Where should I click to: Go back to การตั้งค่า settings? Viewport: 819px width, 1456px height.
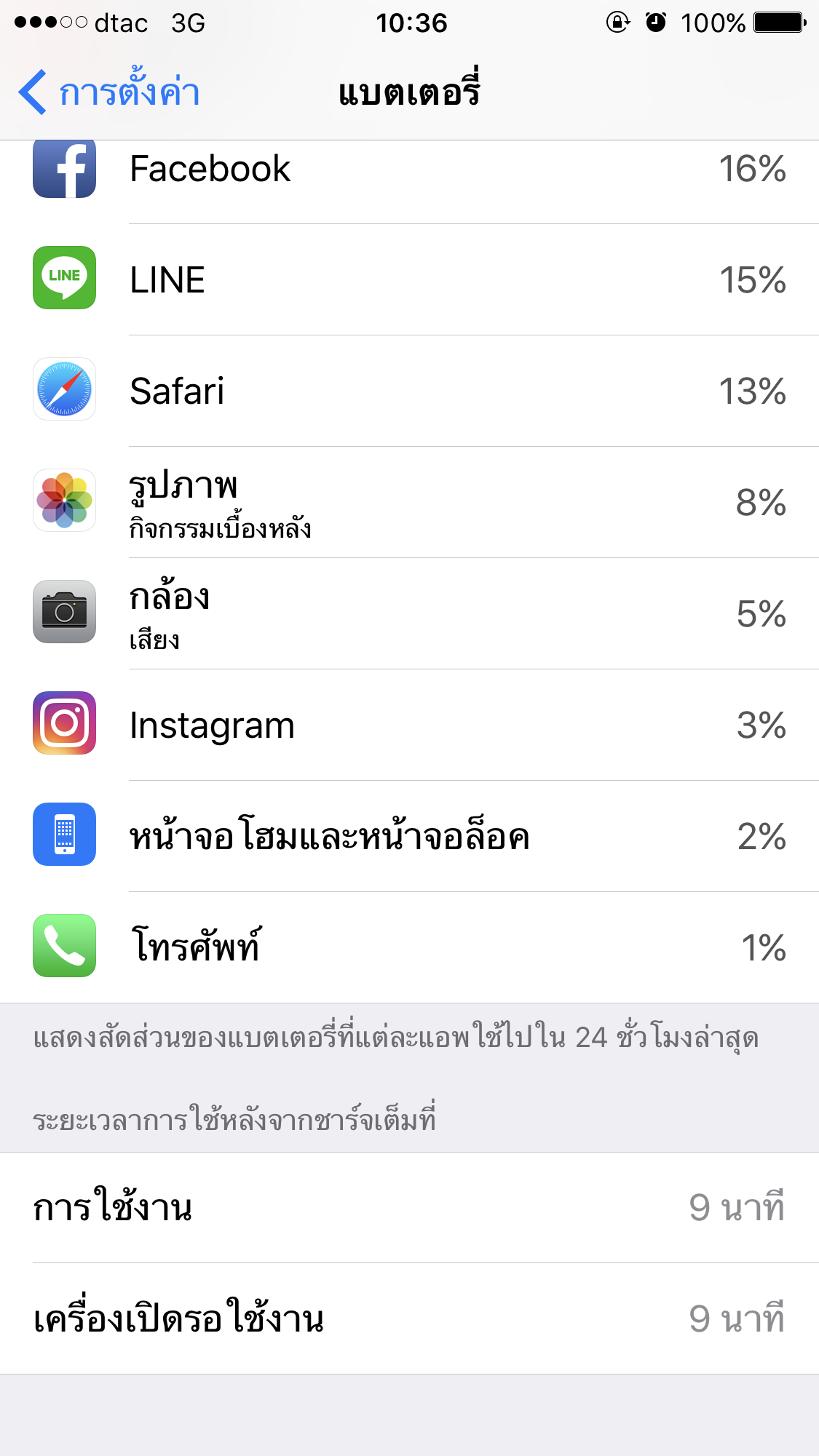pyautogui.click(x=109, y=92)
